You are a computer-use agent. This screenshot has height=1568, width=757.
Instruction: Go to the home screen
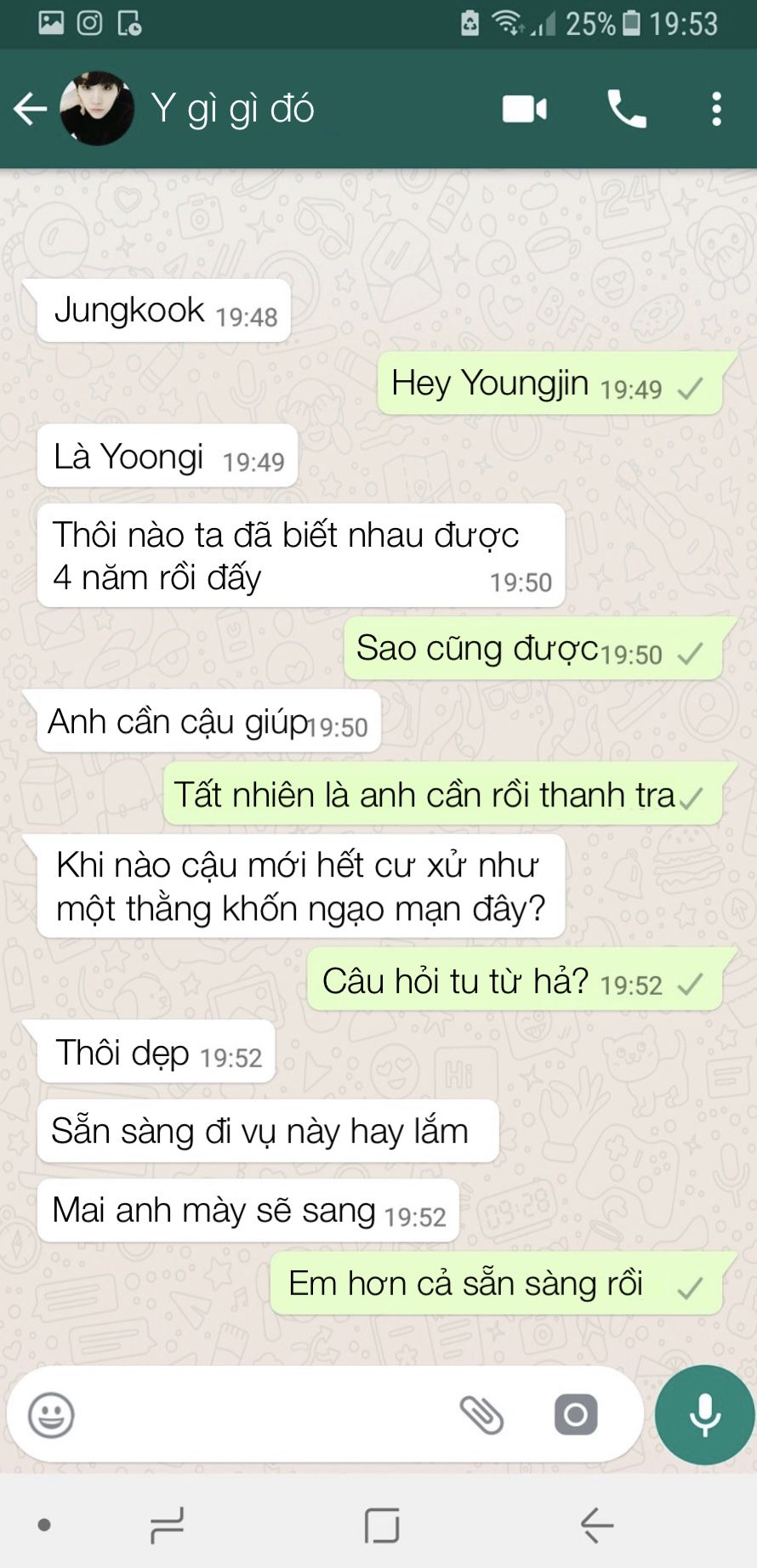[382, 1525]
